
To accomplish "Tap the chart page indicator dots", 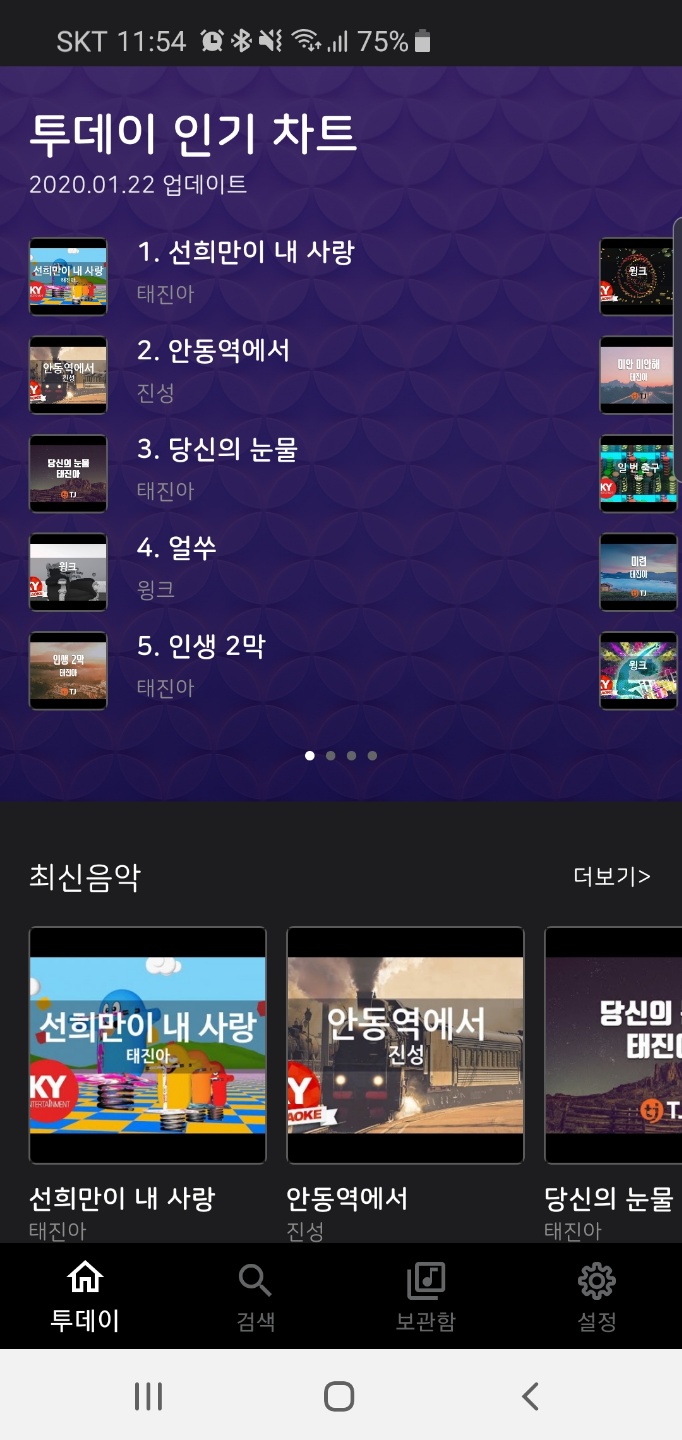I will coord(341,756).
